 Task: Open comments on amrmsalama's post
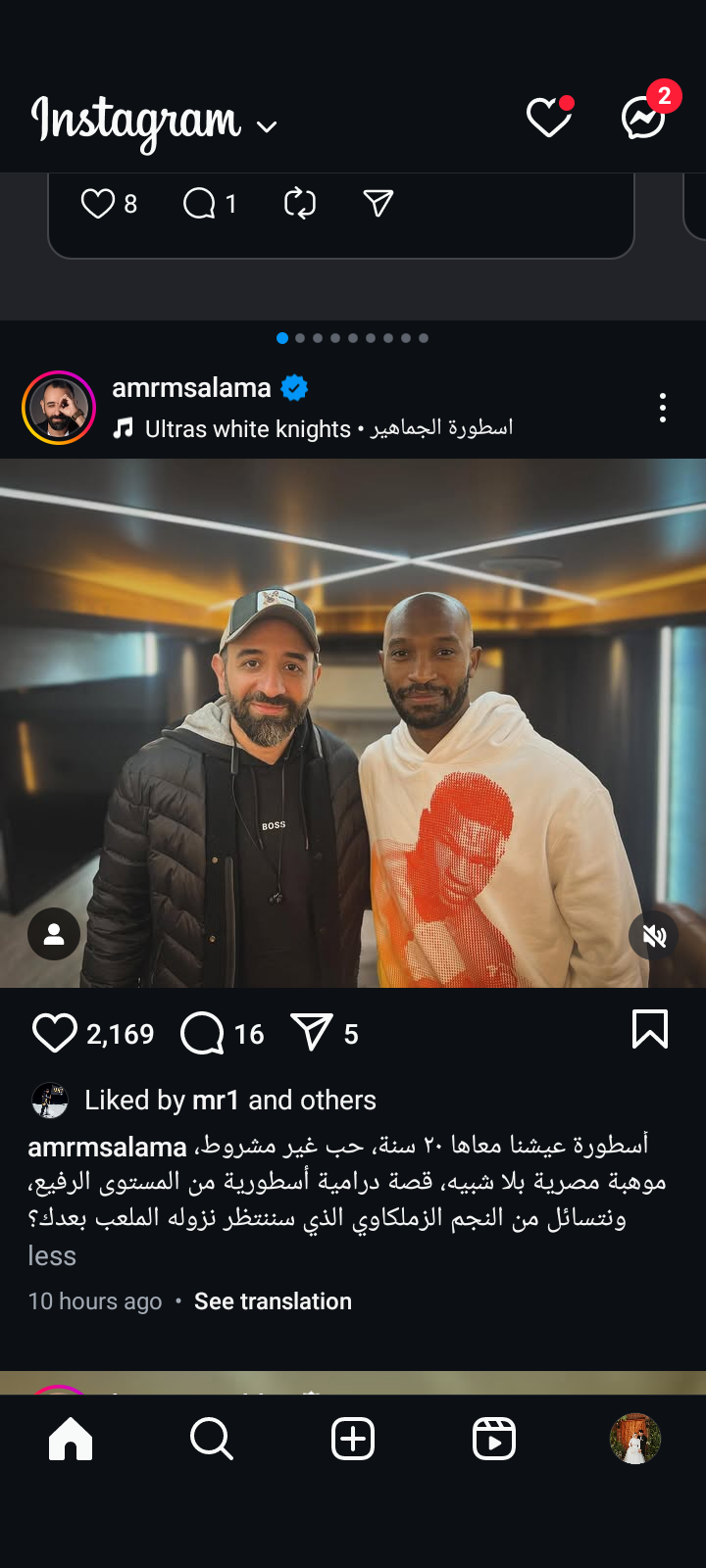[x=203, y=1033]
